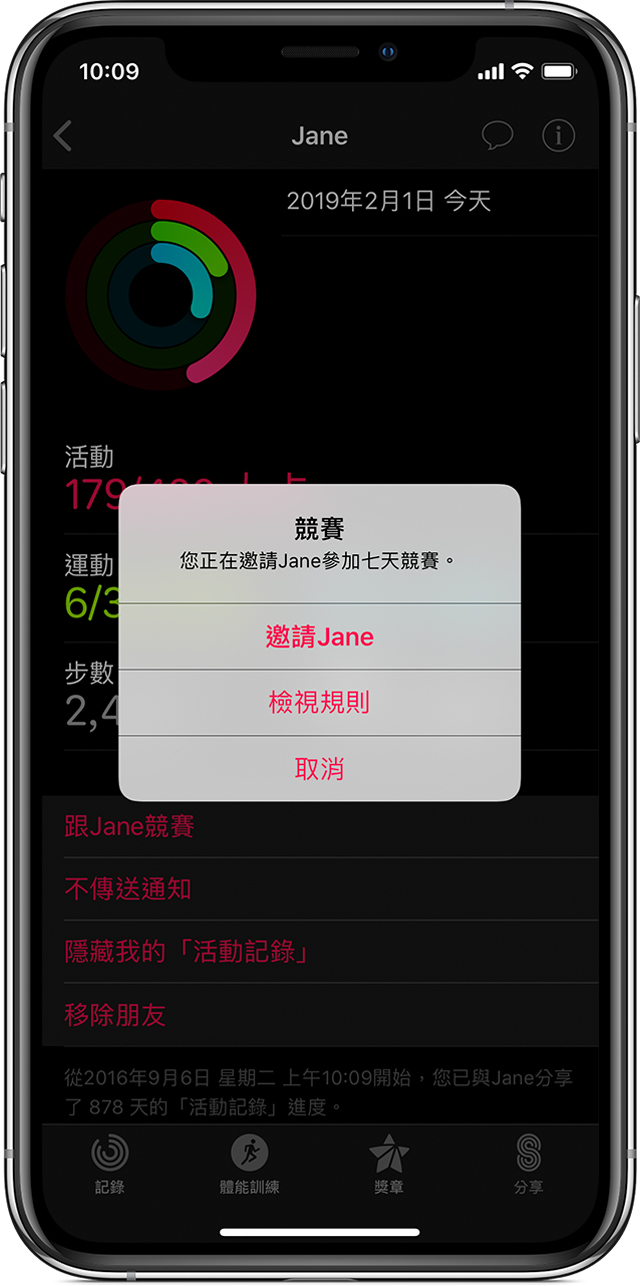Select 隱藏我的「活動記錄」
640x1286 pixels.
coord(186,951)
